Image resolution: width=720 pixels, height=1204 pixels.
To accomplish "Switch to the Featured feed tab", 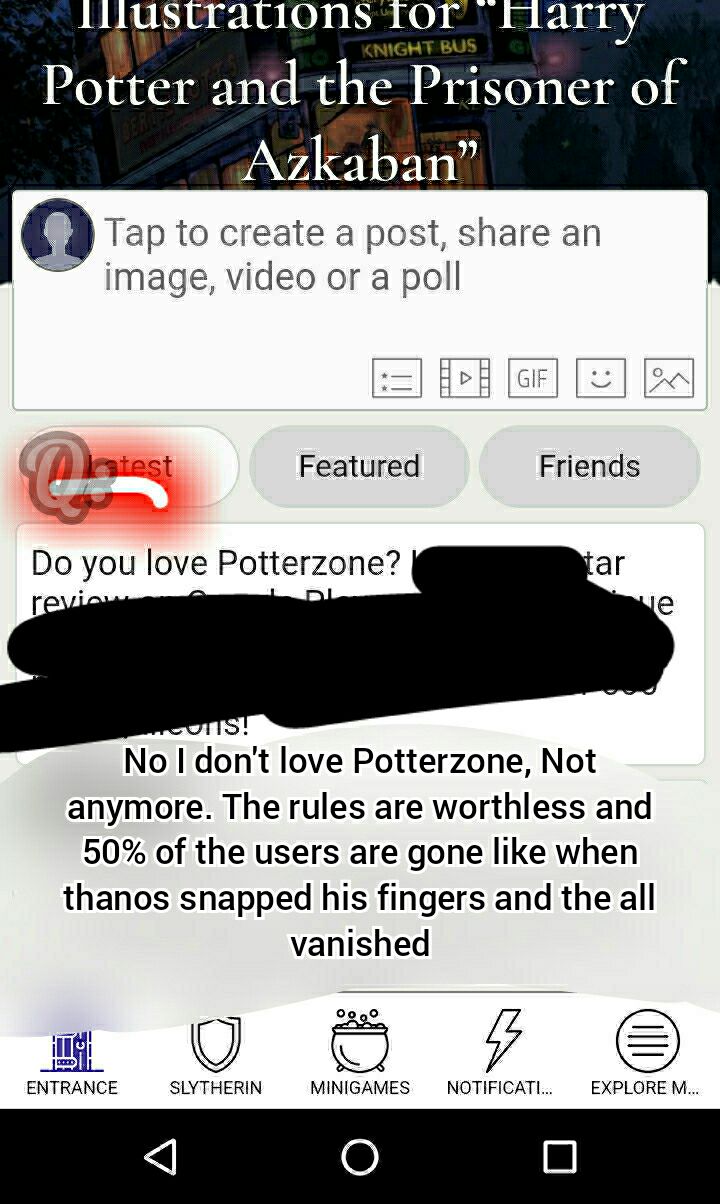I will [x=359, y=466].
